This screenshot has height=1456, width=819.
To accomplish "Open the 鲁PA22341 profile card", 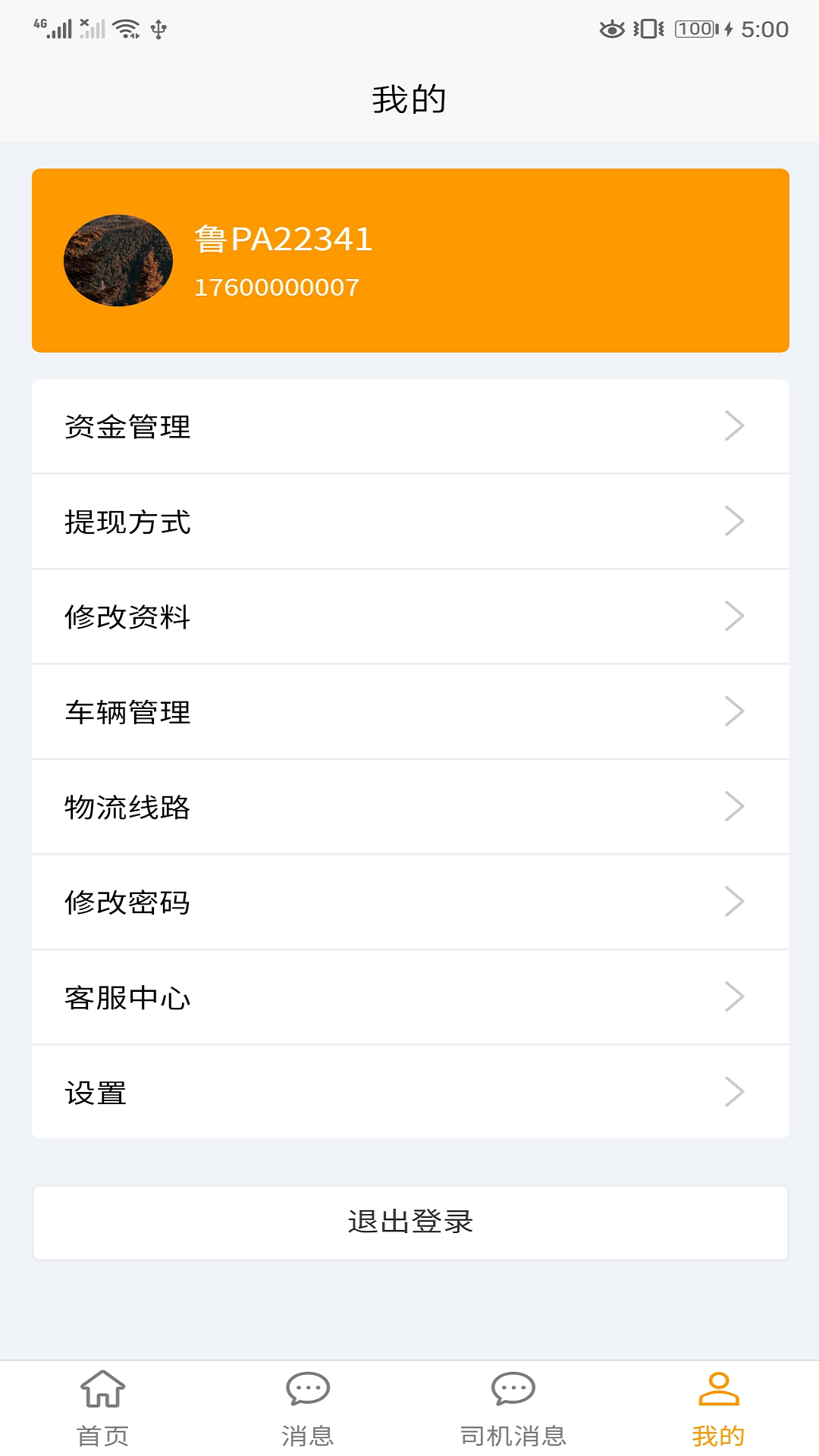I will click(x=409, y=260).
